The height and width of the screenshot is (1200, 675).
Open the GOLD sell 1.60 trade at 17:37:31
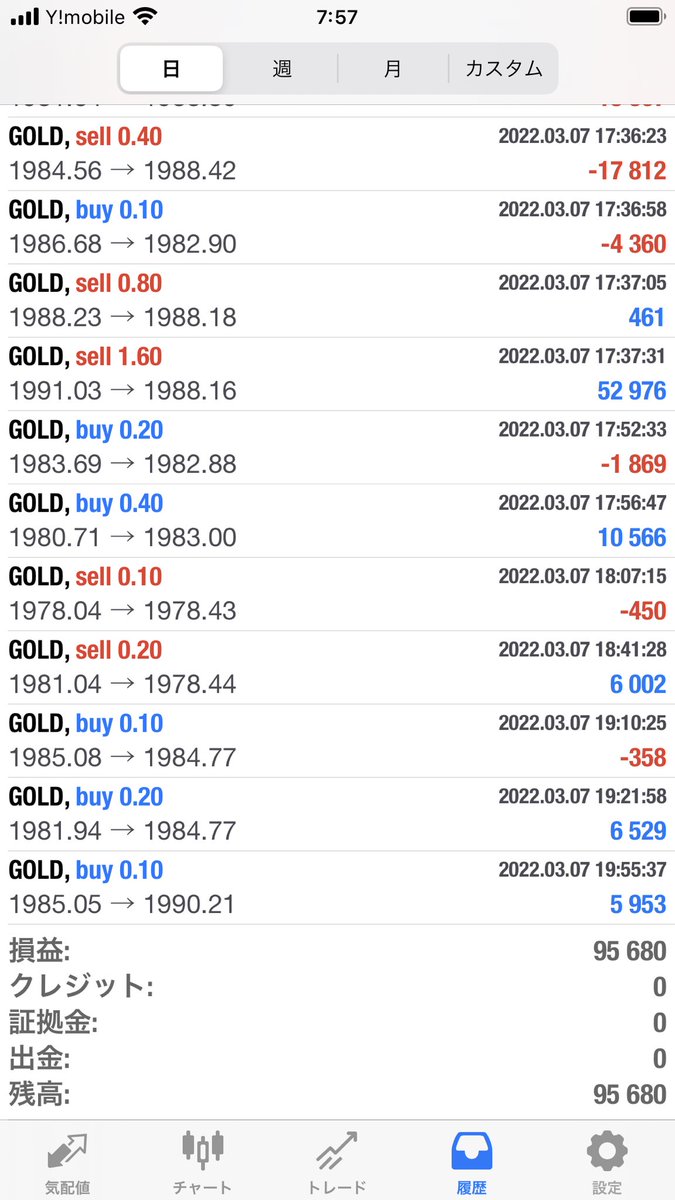(337, 374)
